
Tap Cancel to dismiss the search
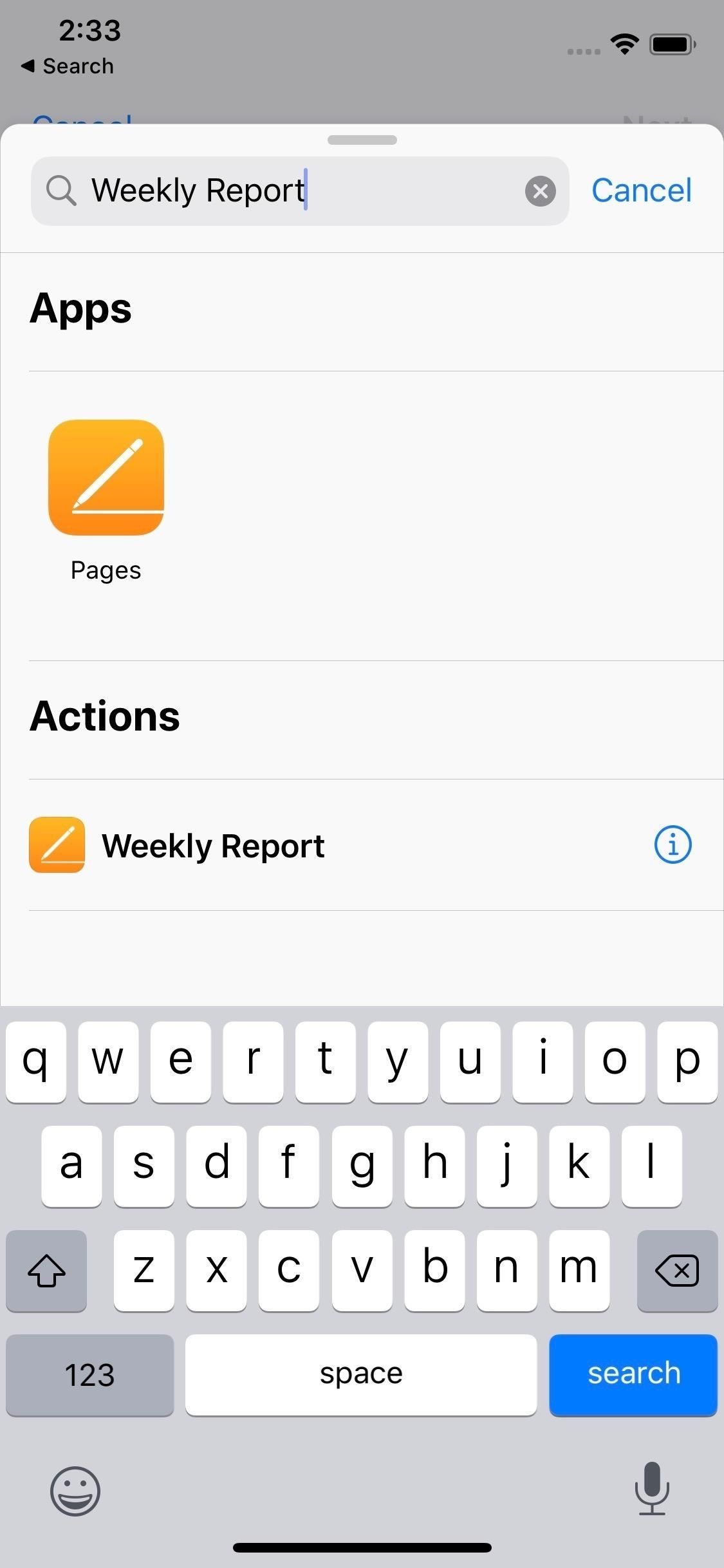coord(641,190)
